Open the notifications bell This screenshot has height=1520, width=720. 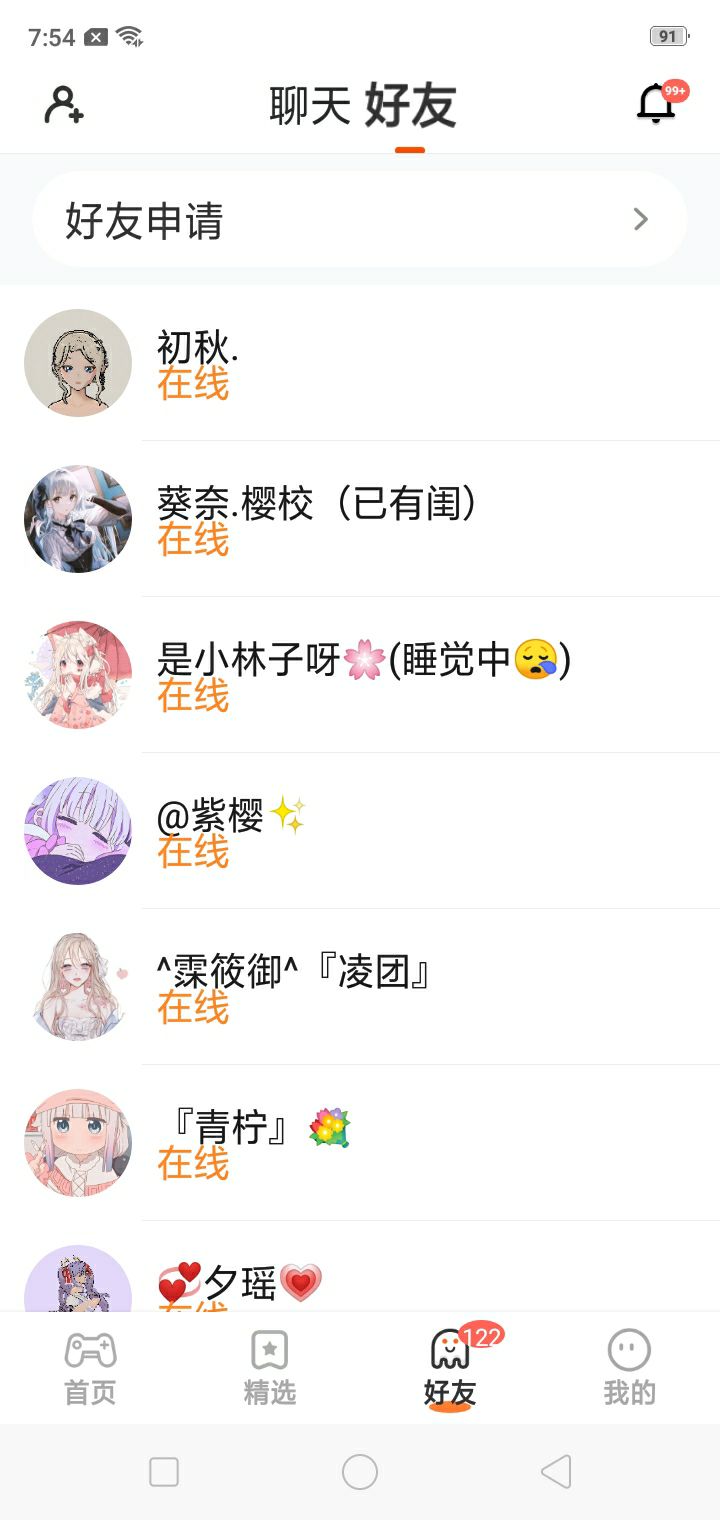[x=656, y=104]
